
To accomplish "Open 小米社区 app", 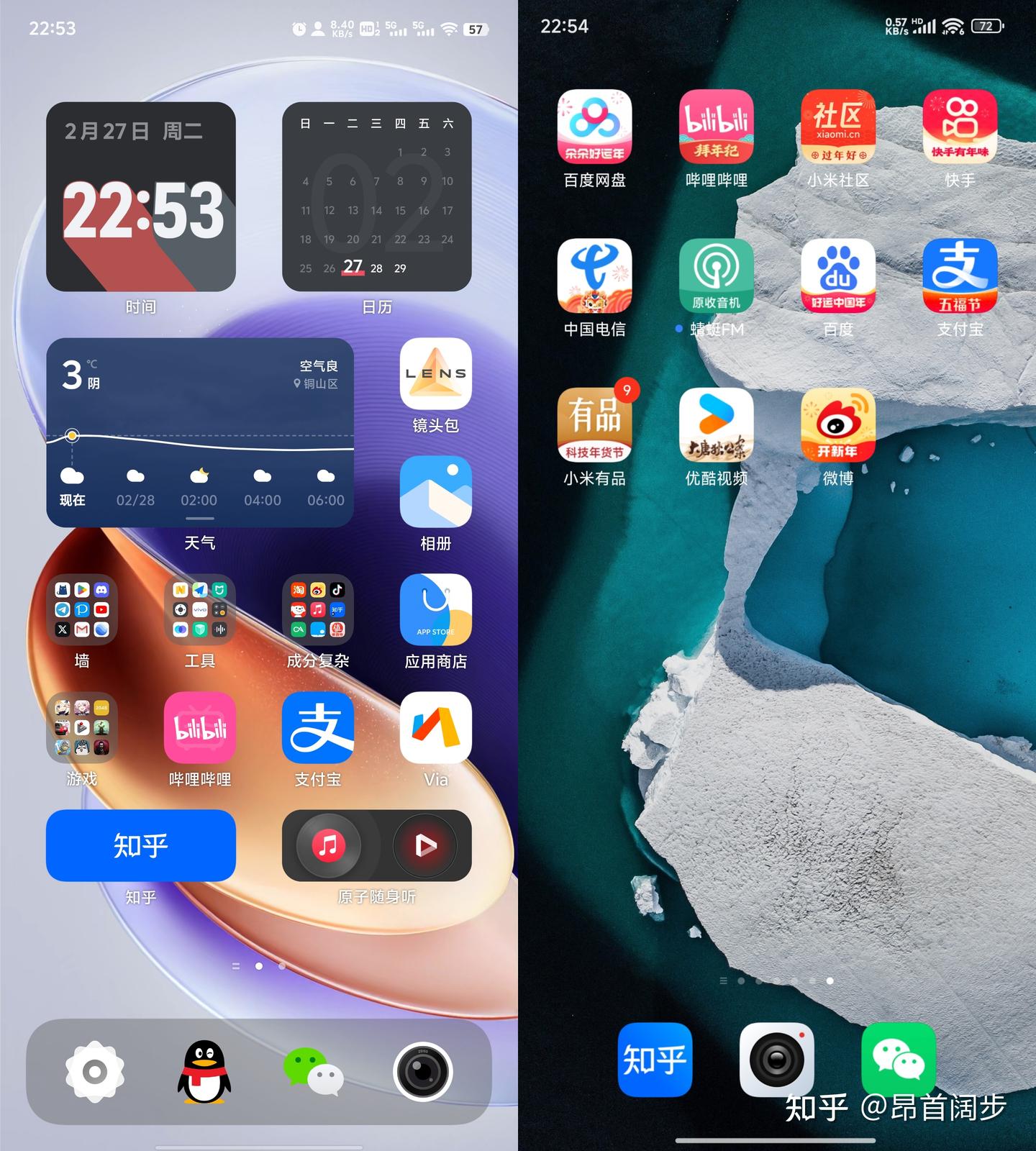I will [837, 127].
